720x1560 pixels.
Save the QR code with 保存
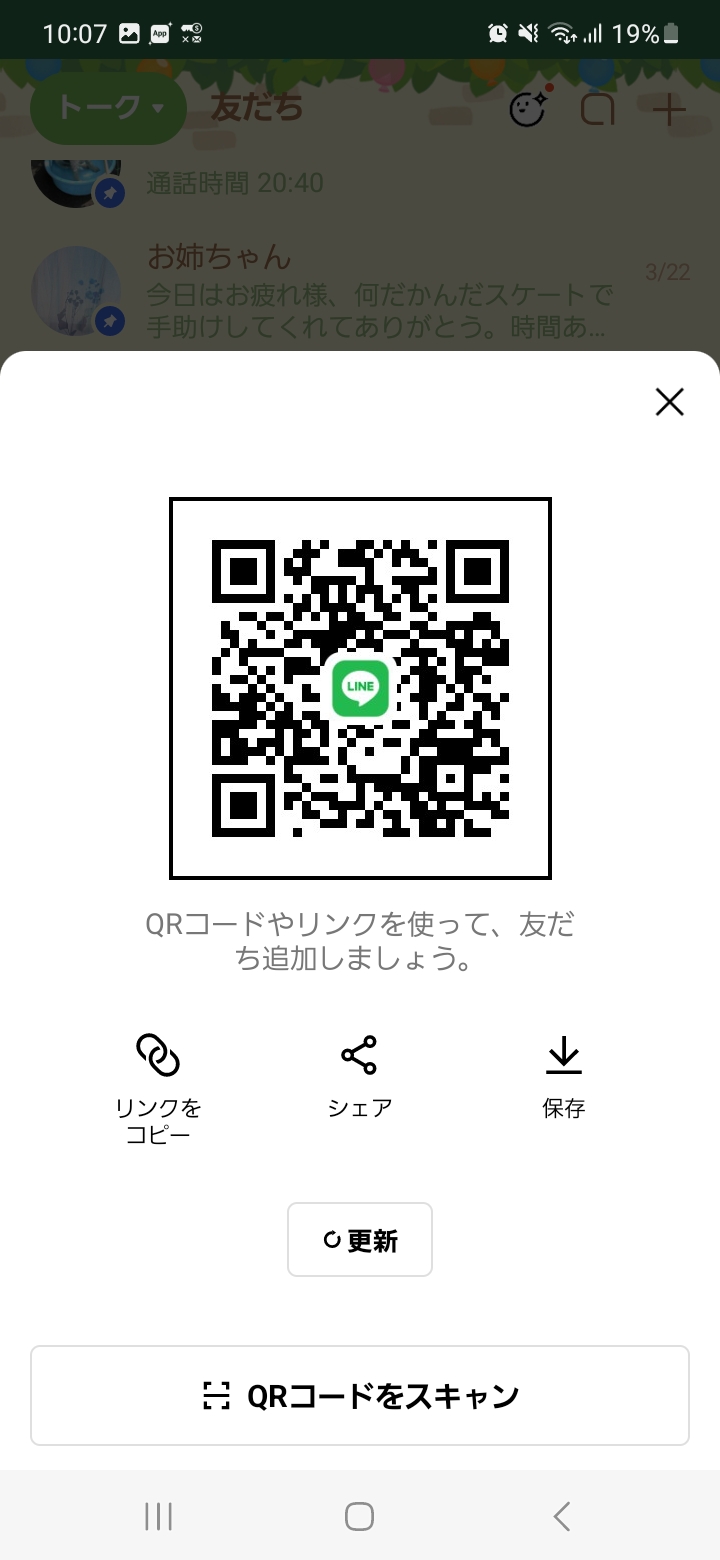563,1076
